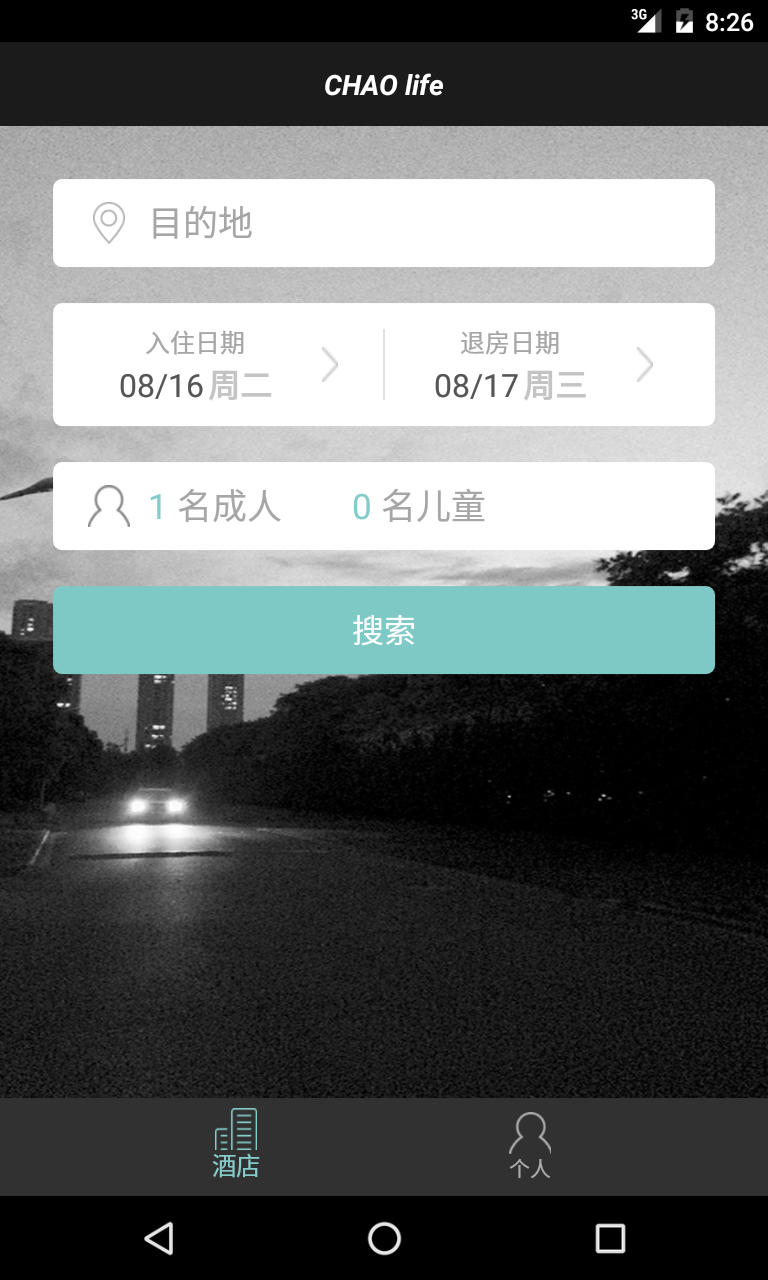Screen dimensions: 768x1280
Task: Set the number of 名成人 adults
Action: [215, 507]
